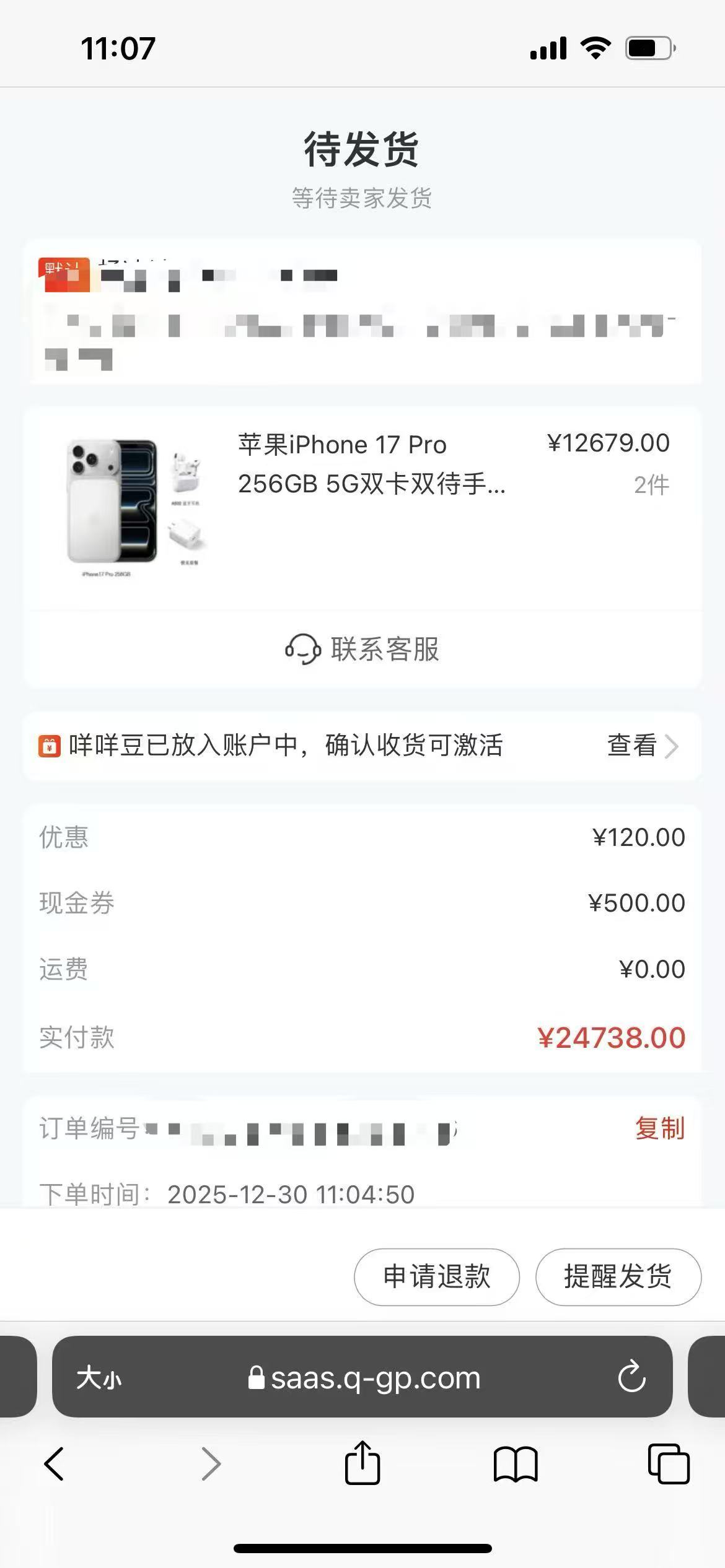Tap the 提醒发货 reminder button
Image resolution: width=725 pixels, height=1568 pixels.
618,1277
